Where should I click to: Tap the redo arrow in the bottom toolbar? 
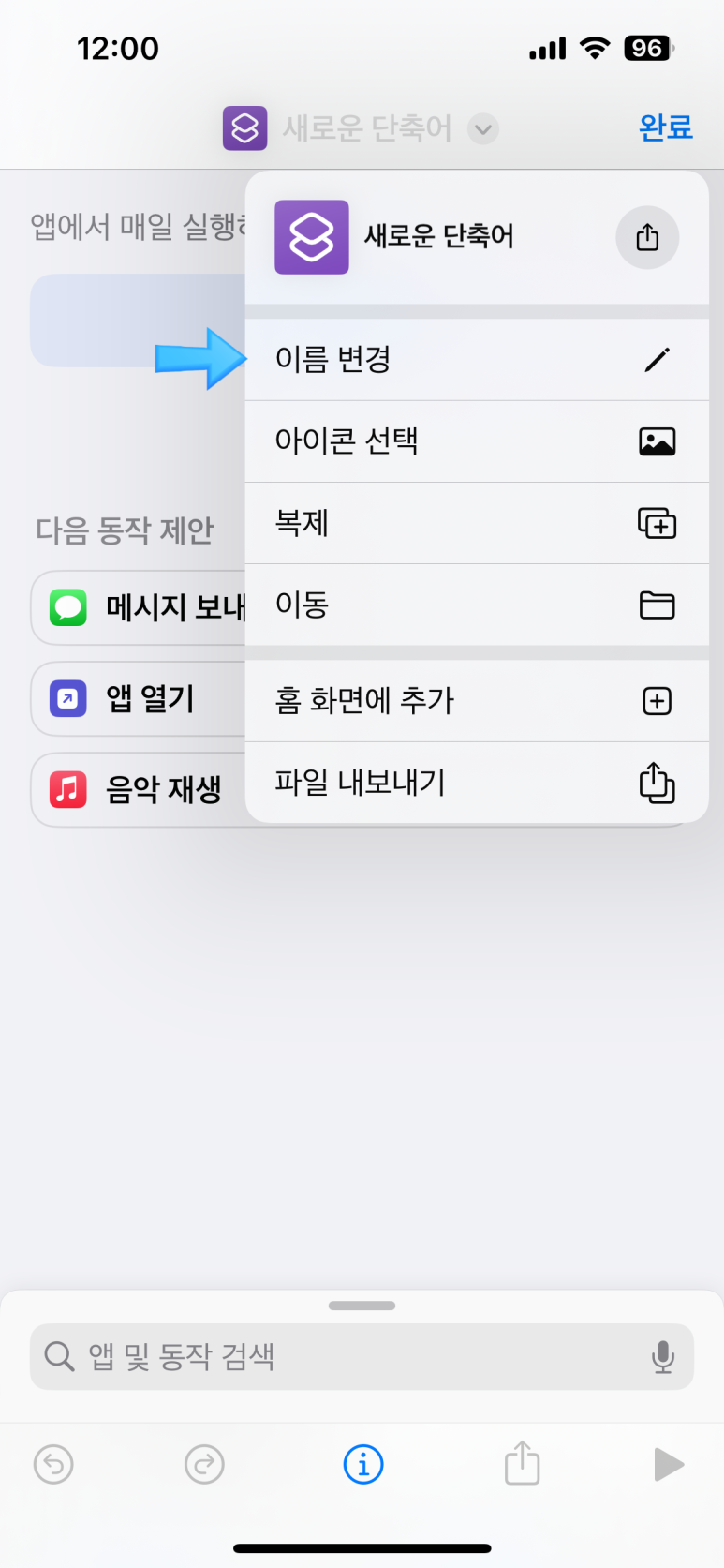coord(204,1464)
